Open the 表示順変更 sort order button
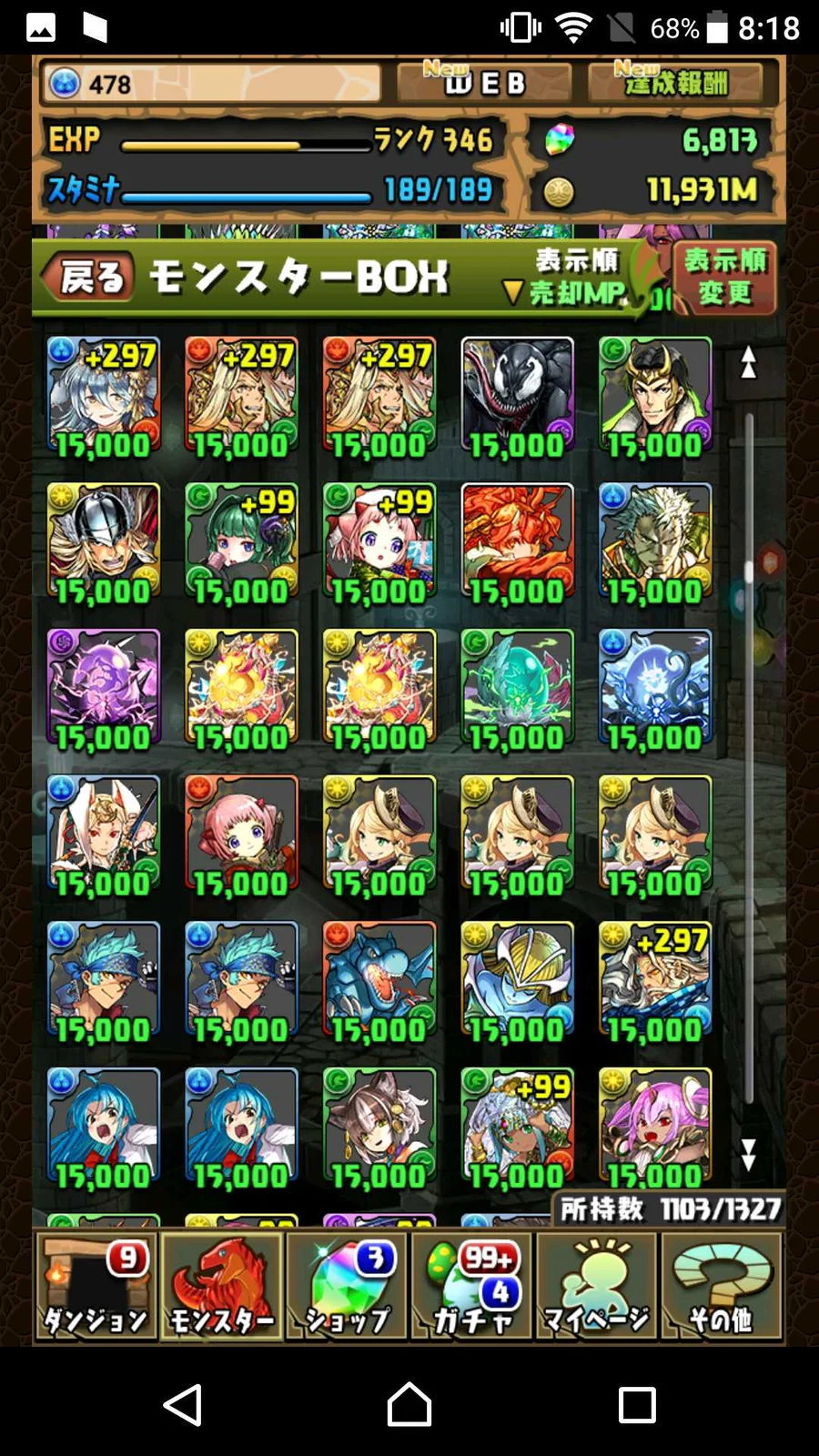This screenshot has height=1456, width=819. (724, 278)
